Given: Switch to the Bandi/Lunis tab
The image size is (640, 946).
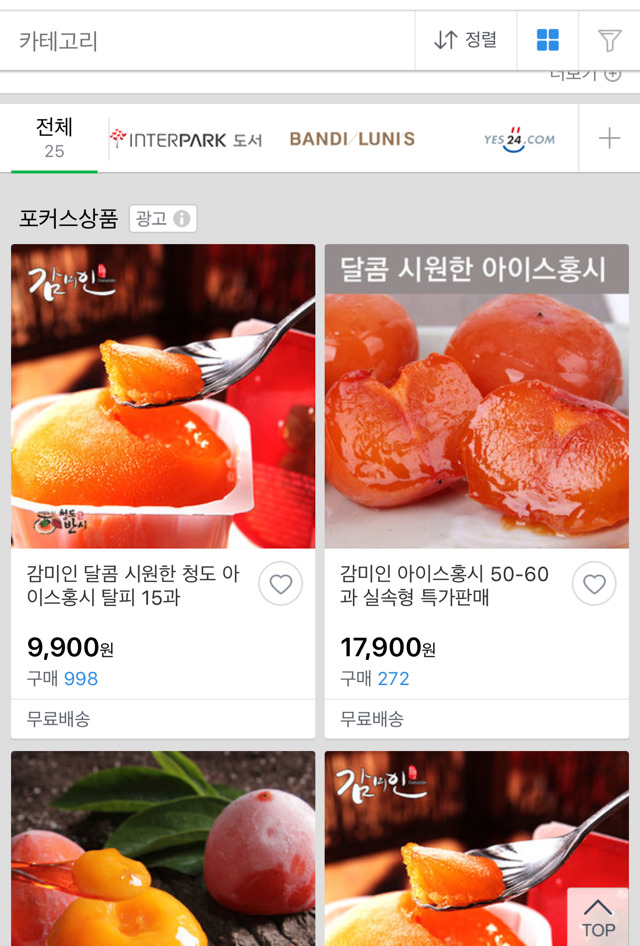Looking at the screenshot, I should click(x=352, y=139).
